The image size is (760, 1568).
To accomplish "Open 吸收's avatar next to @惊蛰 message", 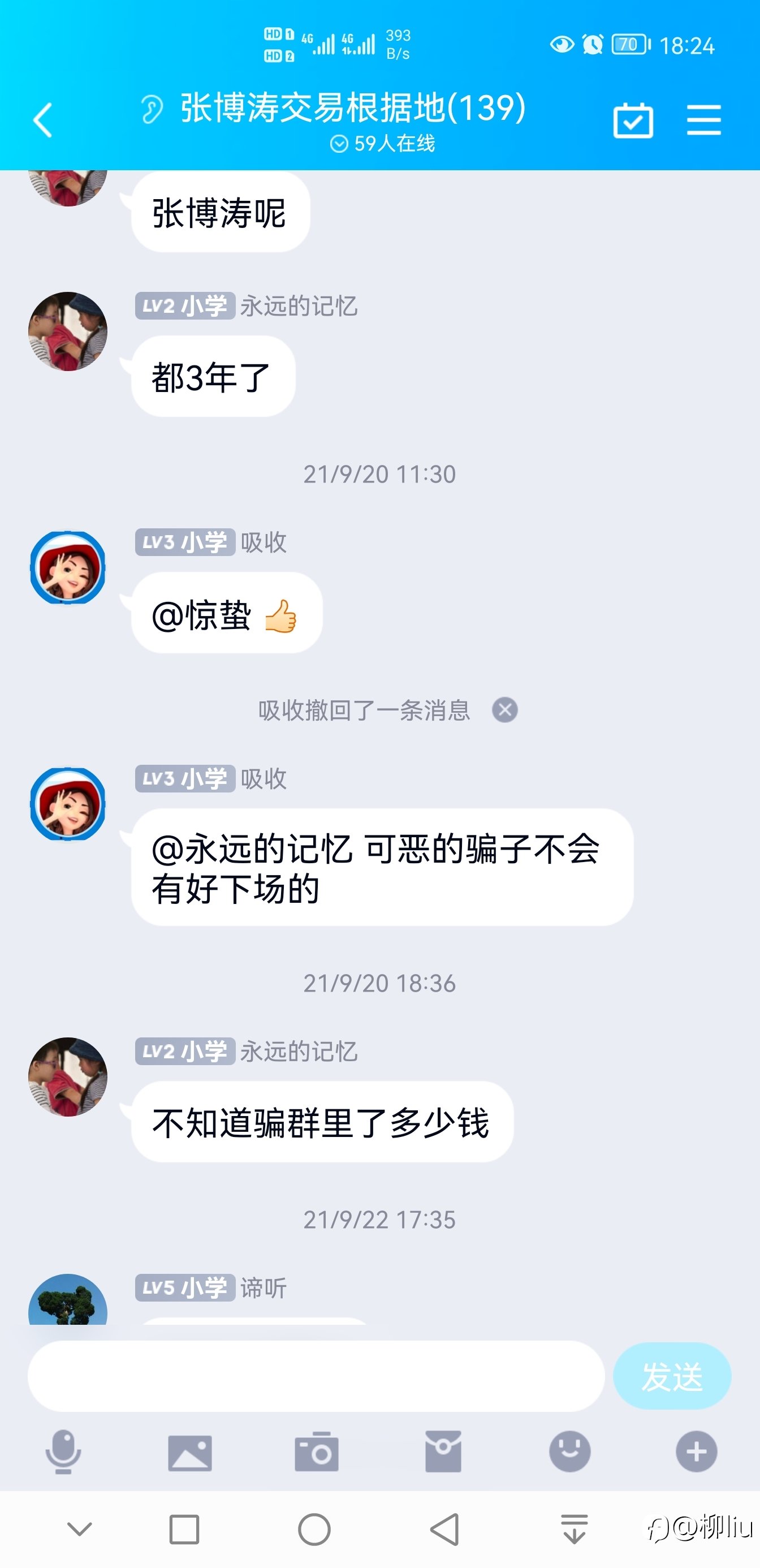I will pos(68,568).
